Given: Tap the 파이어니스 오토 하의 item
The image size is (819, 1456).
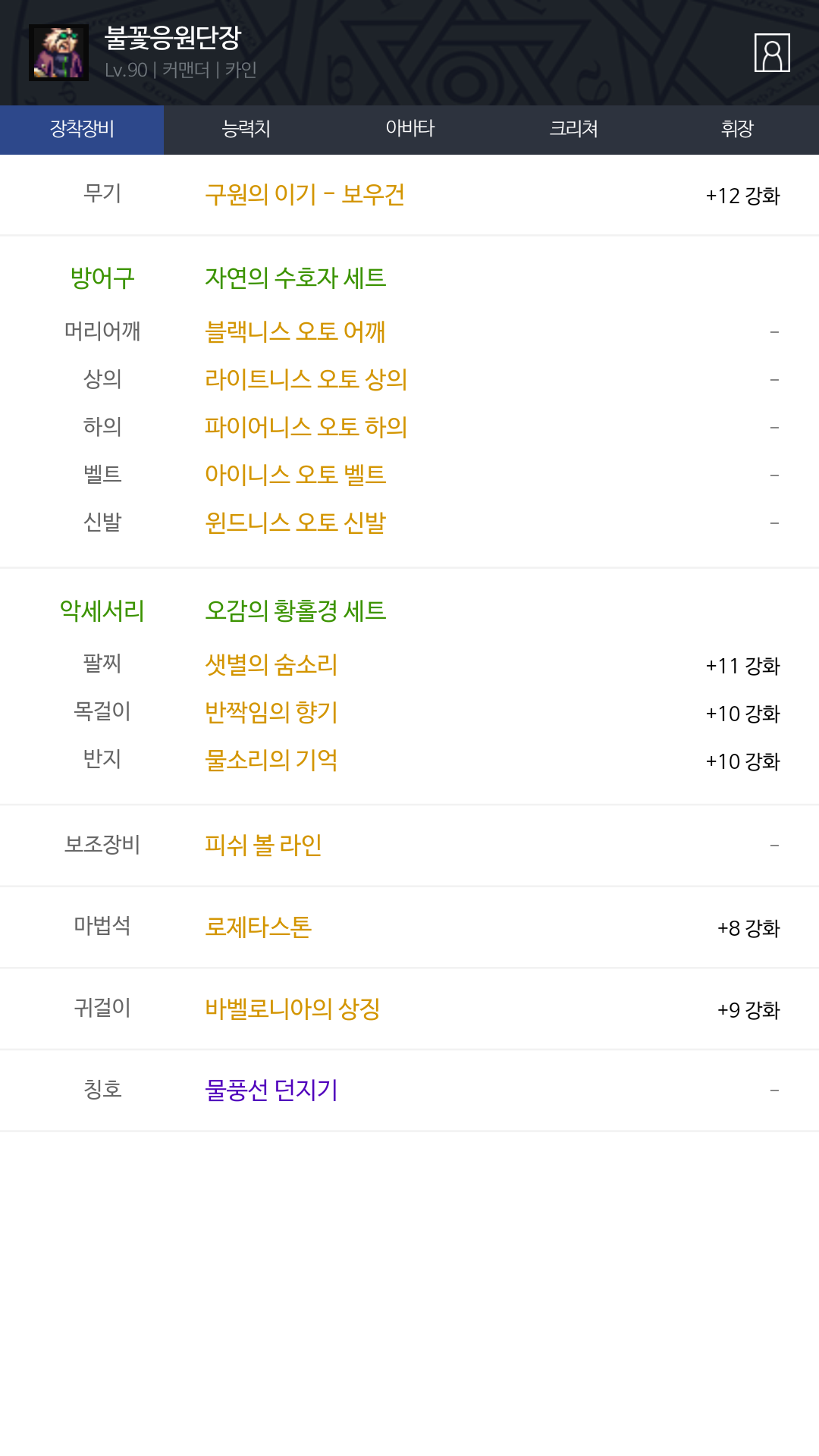Looking at the screenshot, I should point(306,427).
